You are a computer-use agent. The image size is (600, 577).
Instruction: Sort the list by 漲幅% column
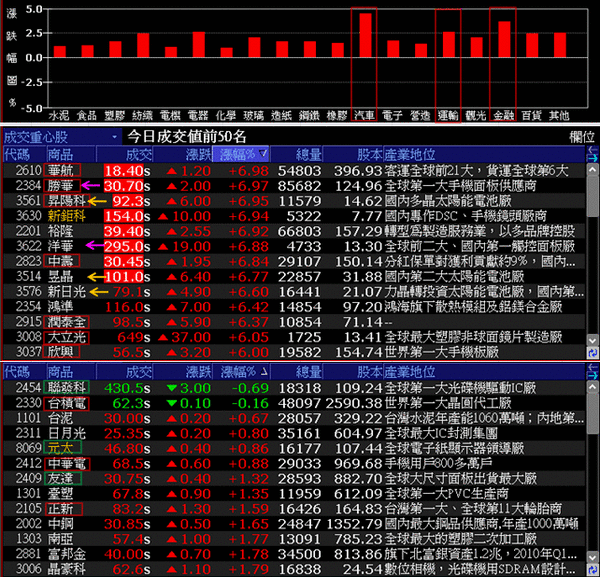coord(246,154)
